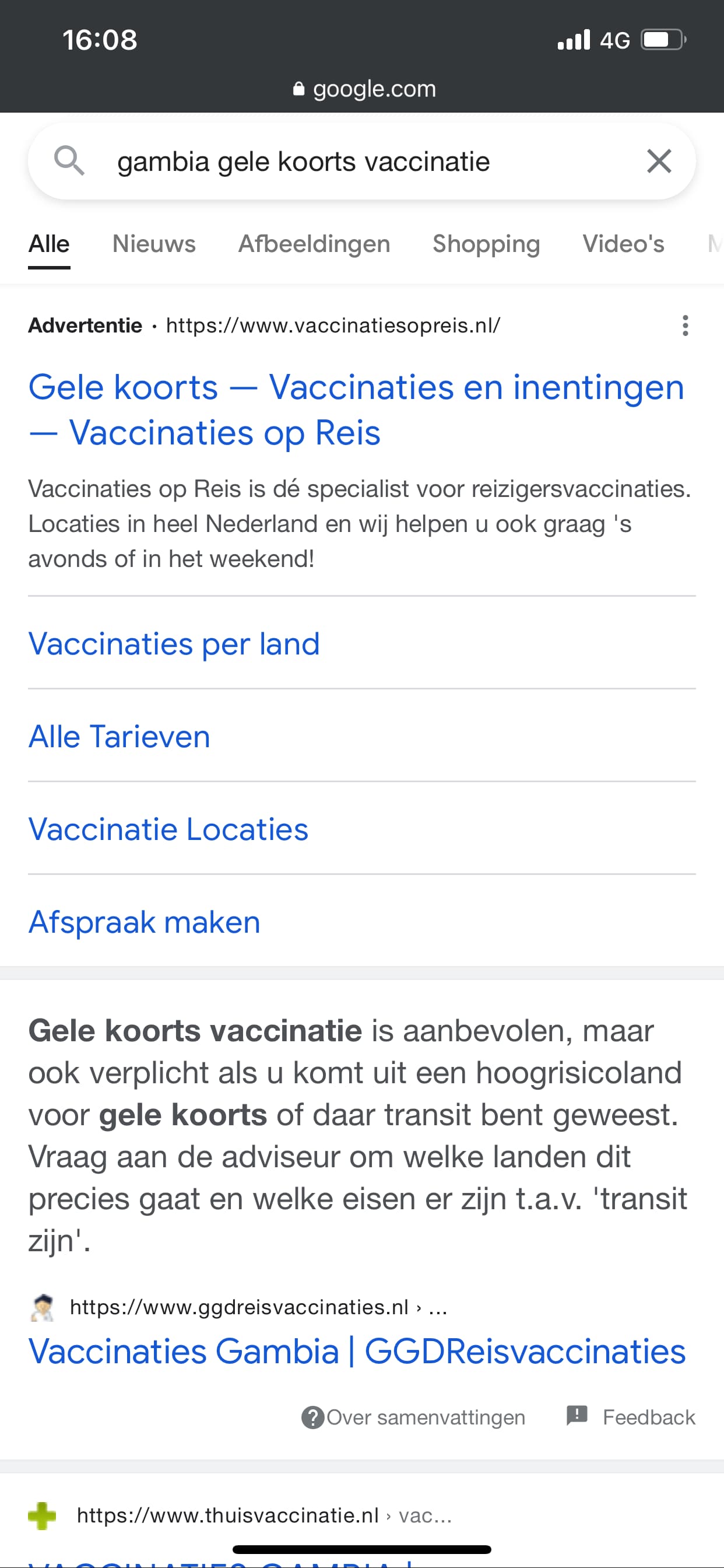Open the Afspraak maken sitelink
The width and height of the screenshot is (724, 1568).
click(144, 922)
